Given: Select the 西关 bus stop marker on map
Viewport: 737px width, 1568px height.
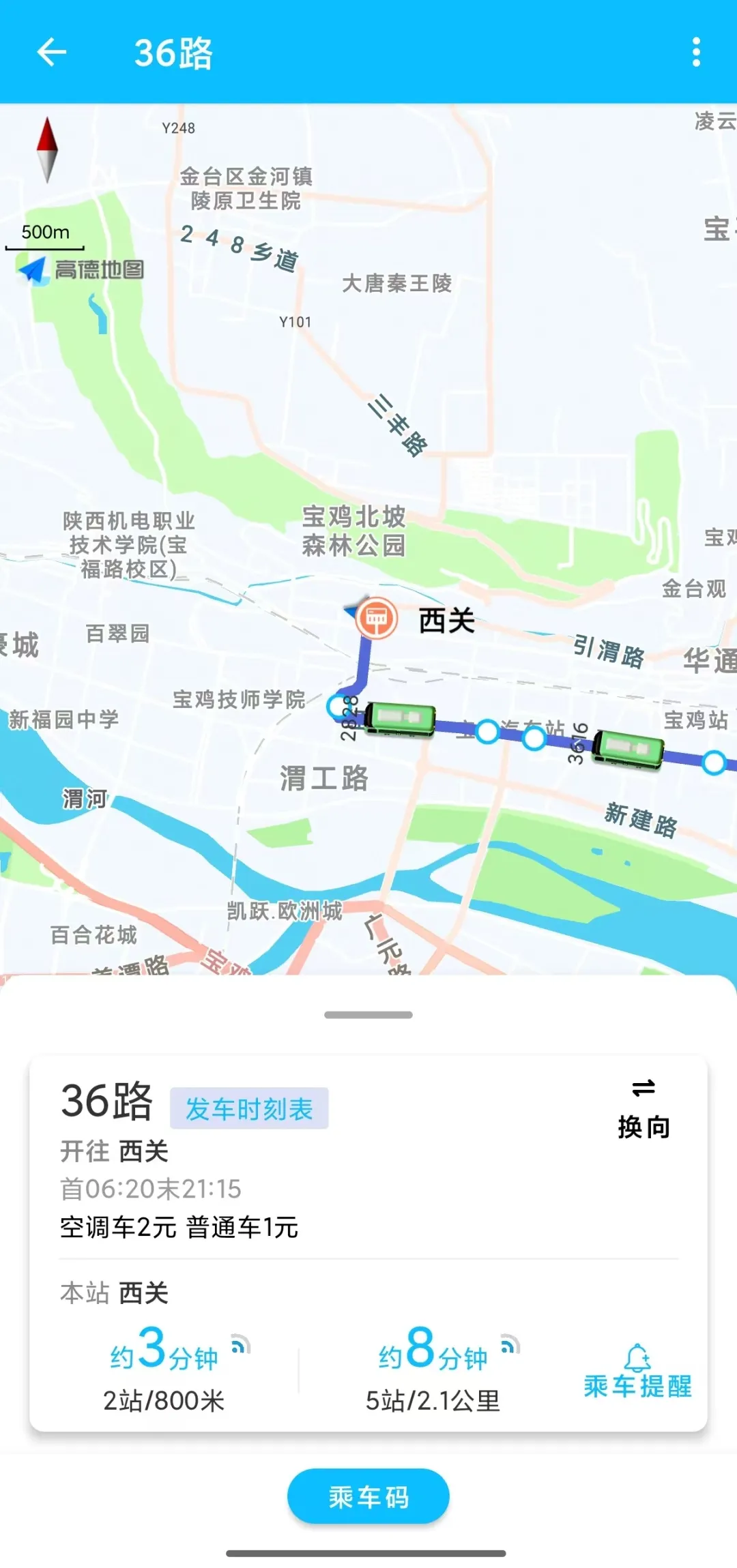Looking at the screenshot, I should point(377,618).
